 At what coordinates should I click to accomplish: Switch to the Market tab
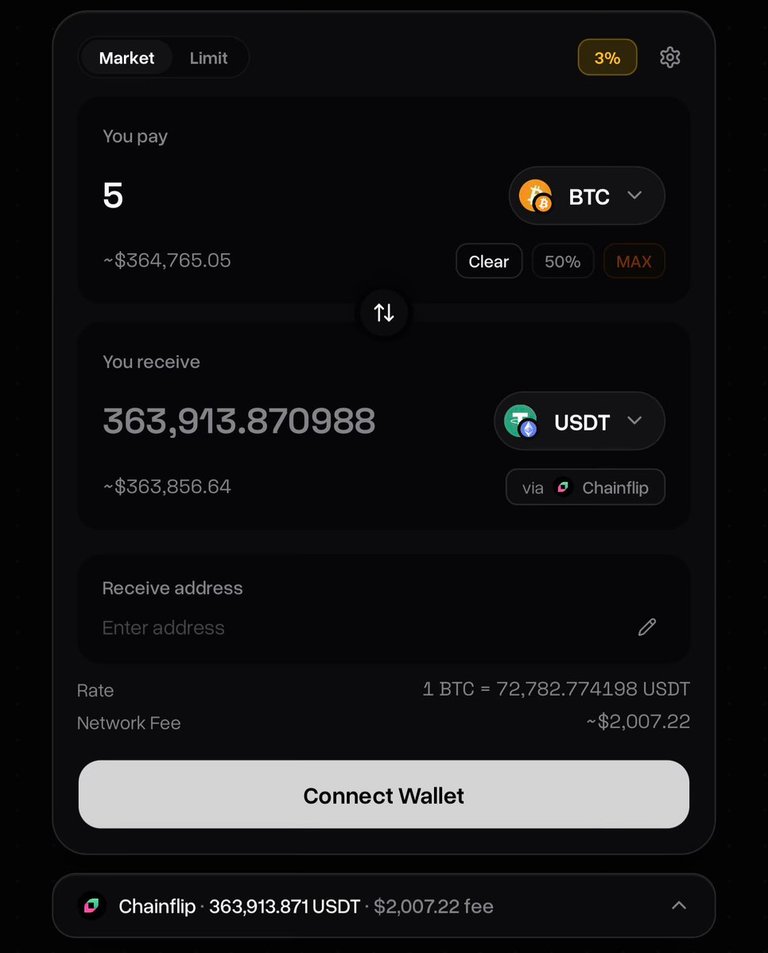coord(127,58)
